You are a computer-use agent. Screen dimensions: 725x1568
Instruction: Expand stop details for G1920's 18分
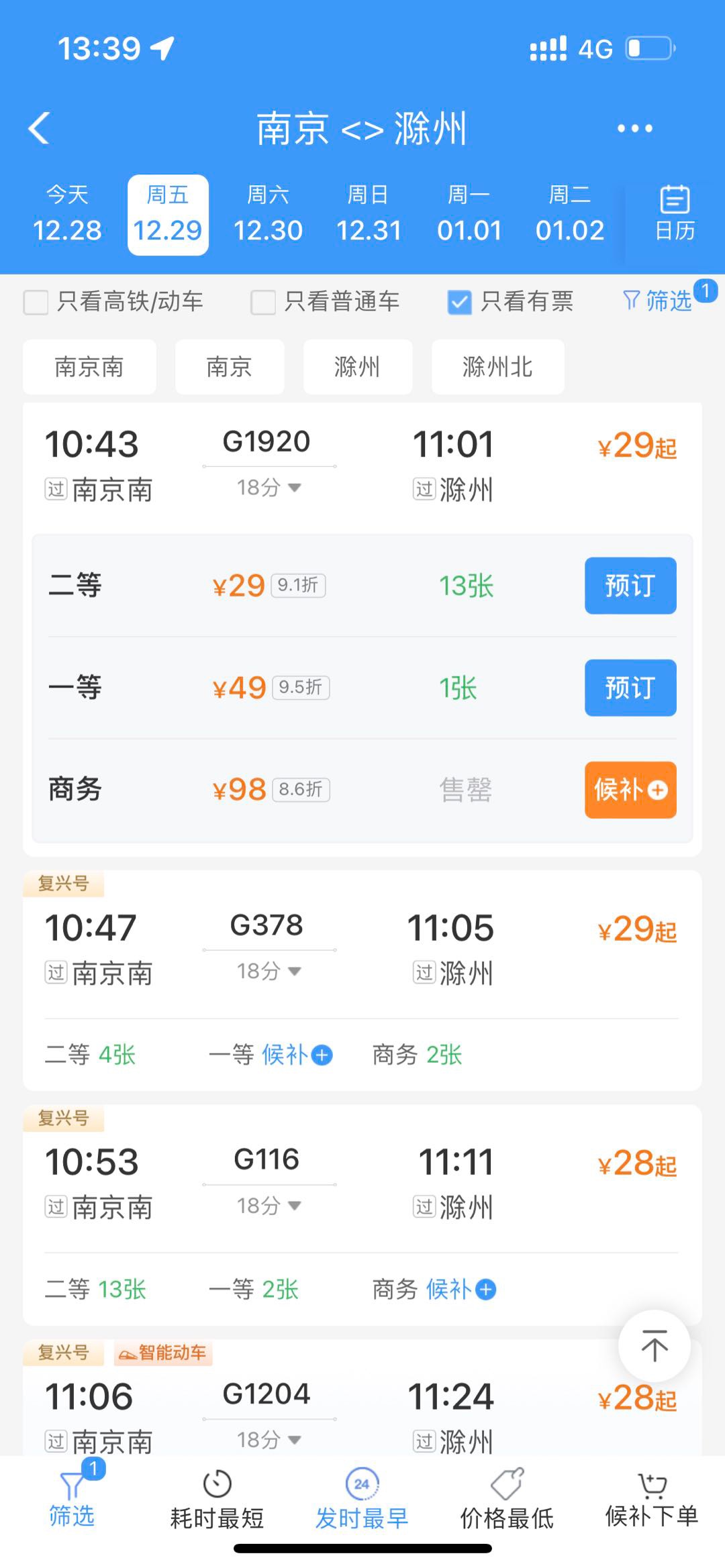click(269, 488)
